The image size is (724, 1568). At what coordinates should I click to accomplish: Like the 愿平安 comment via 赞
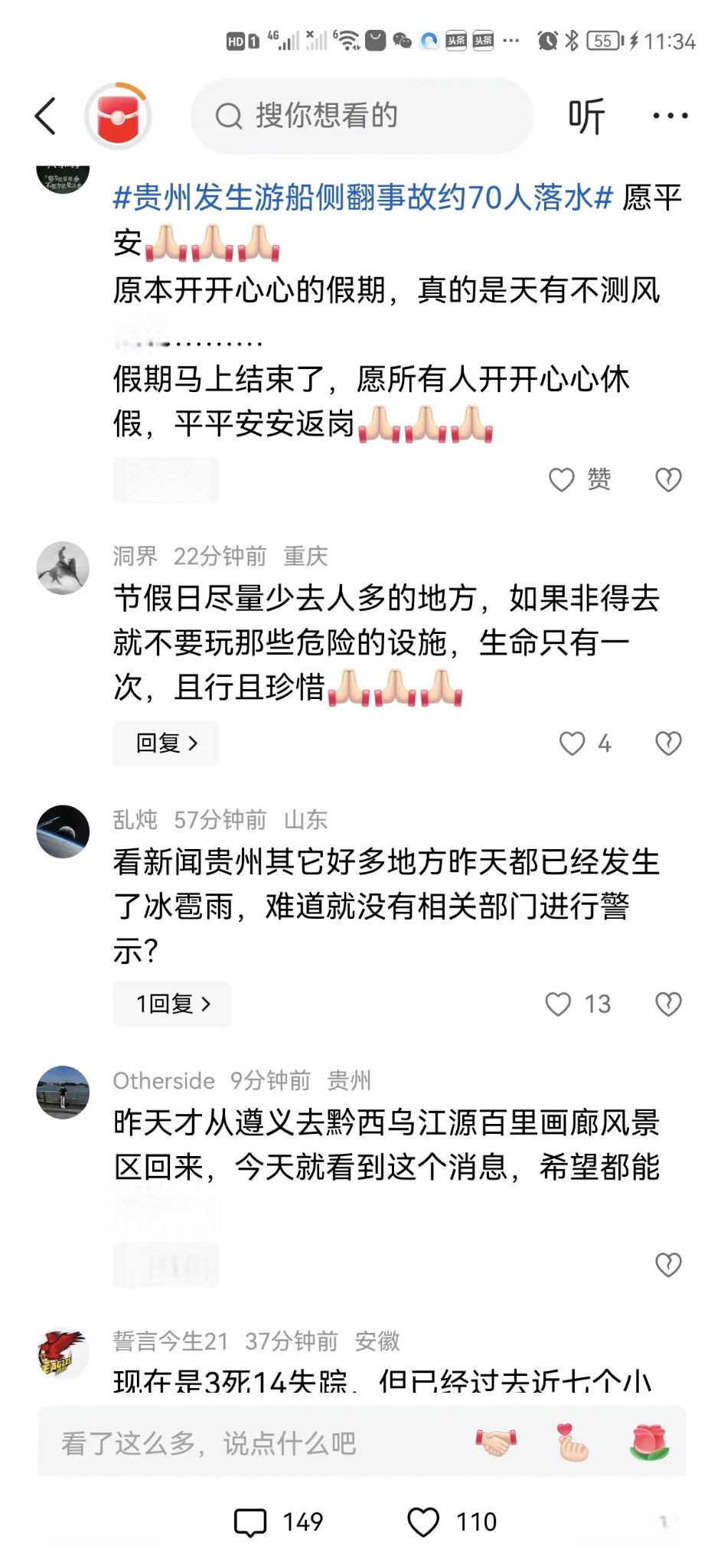580,479
